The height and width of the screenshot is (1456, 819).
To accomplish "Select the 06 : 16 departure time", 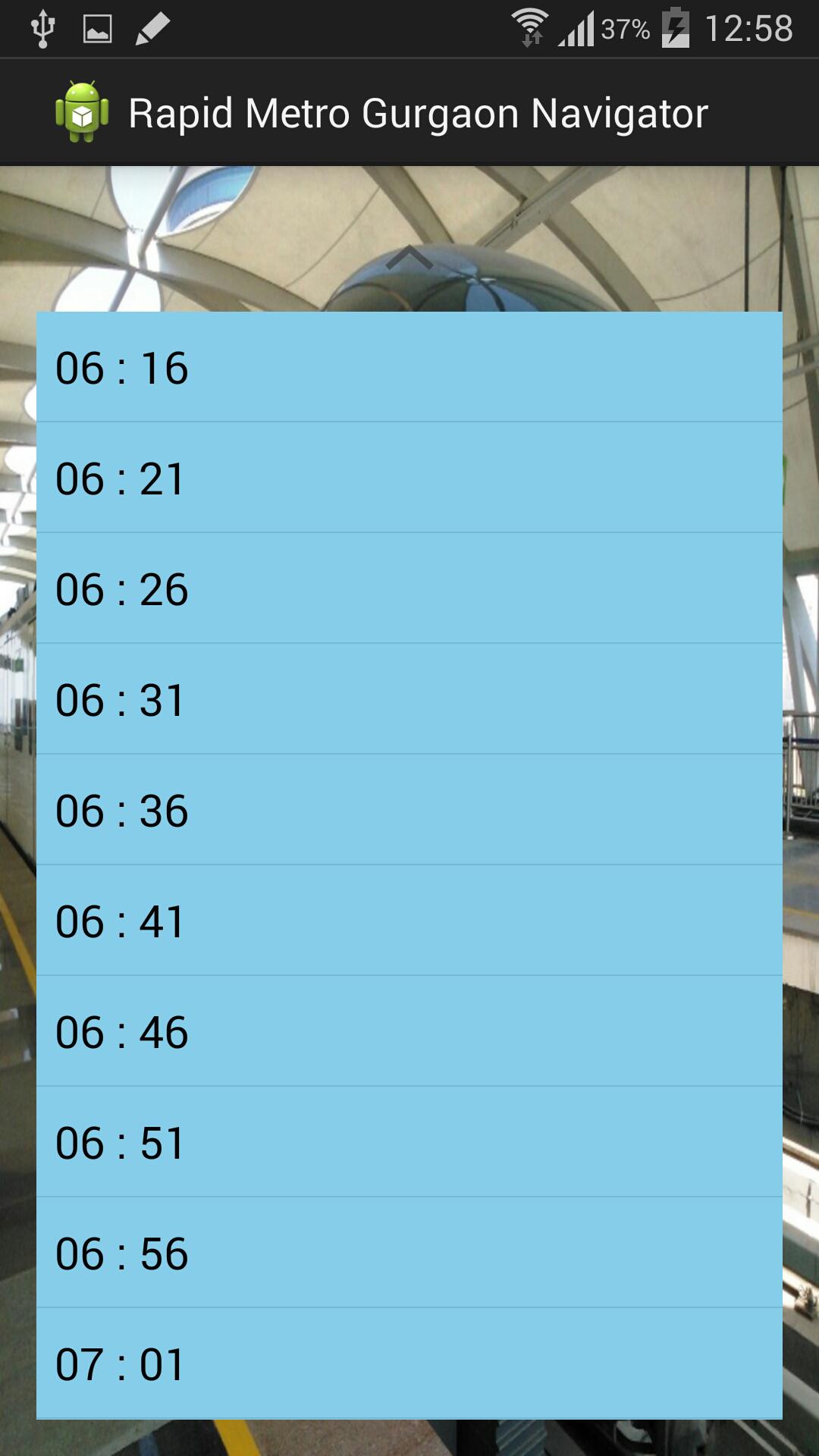I will (x=409, y=368).
